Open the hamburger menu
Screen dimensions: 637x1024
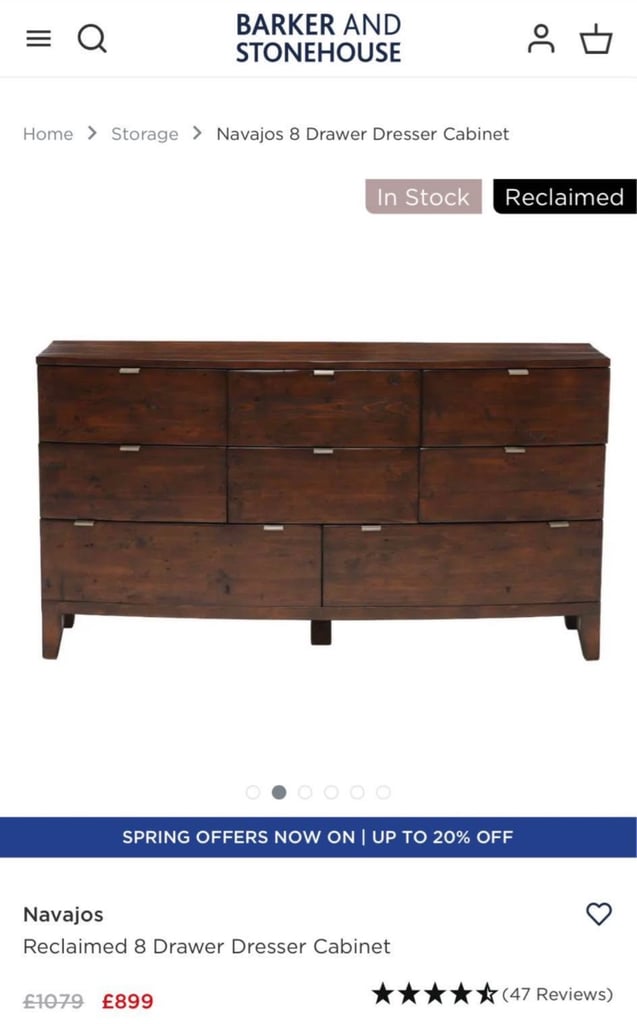[x=39, y=39]
